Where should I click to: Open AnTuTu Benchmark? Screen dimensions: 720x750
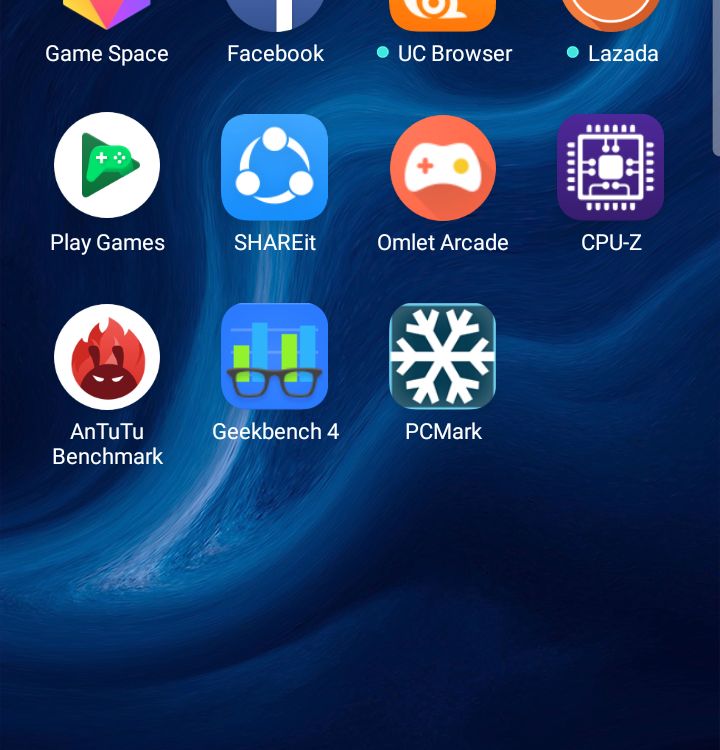[x=107, y=357]
